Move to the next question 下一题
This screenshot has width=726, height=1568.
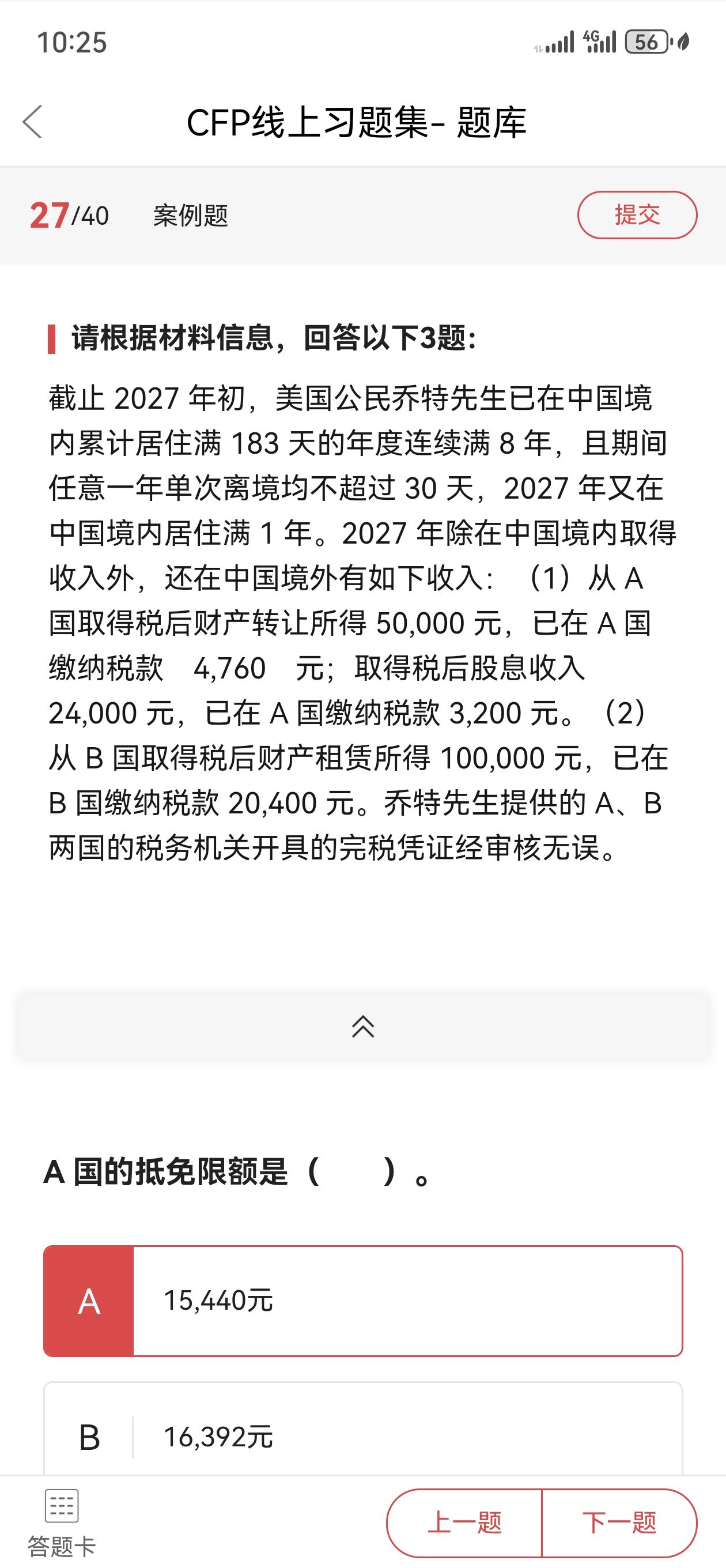[619, 1522]
